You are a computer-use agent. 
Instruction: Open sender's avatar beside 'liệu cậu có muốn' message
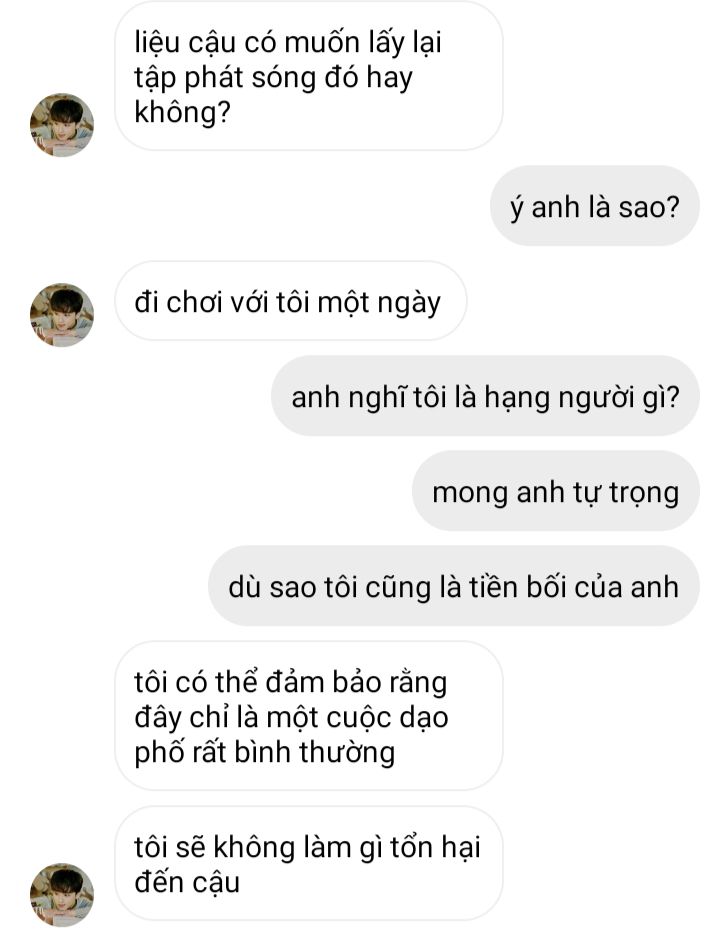click(62, 125)
